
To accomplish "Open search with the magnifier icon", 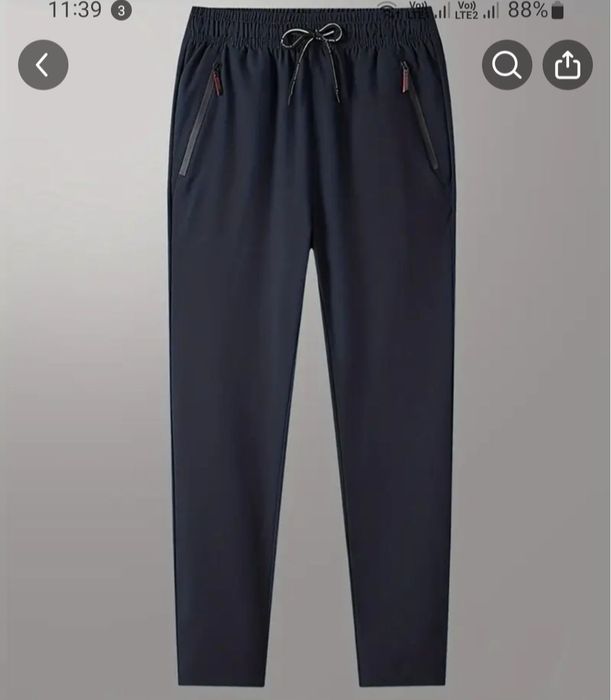I will tap(507, 65).
